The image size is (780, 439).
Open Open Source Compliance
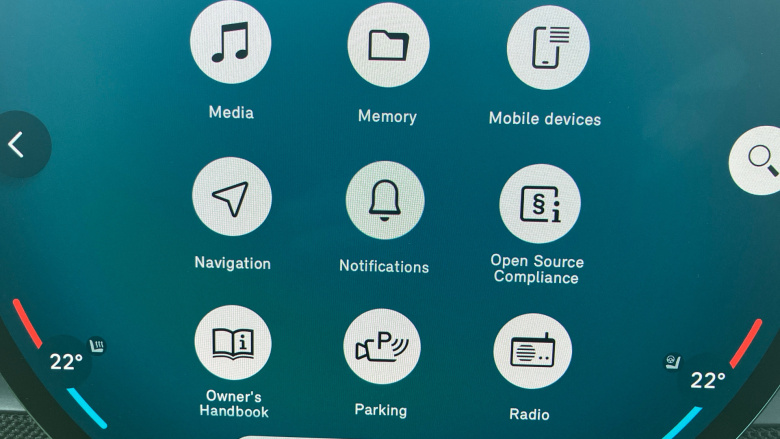(x=539, y=204)
